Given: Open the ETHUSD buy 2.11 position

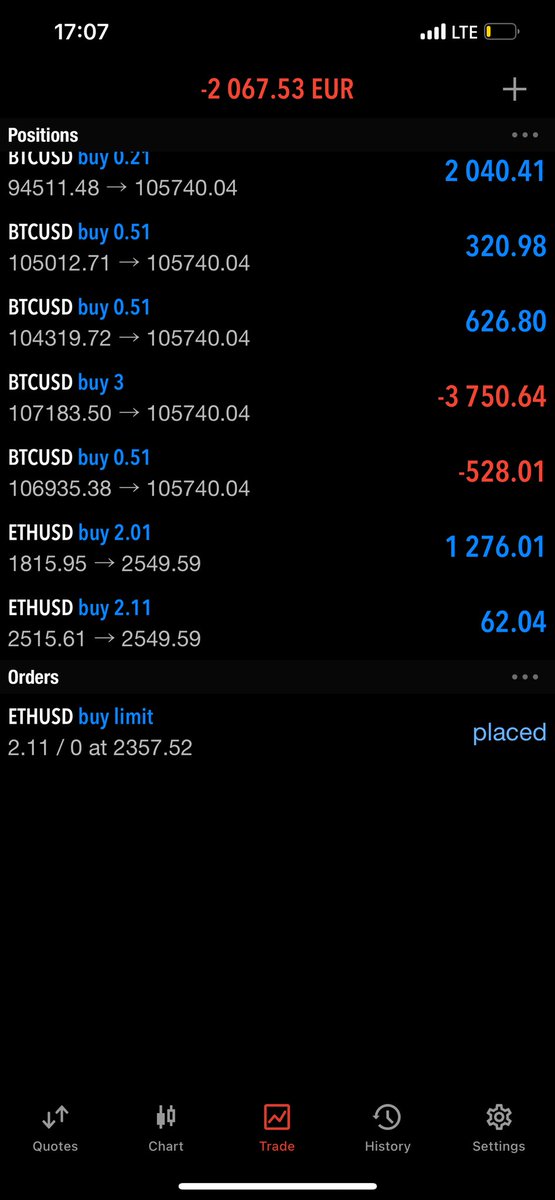Looking at the screenshot, I should click(x=277, y=622).
